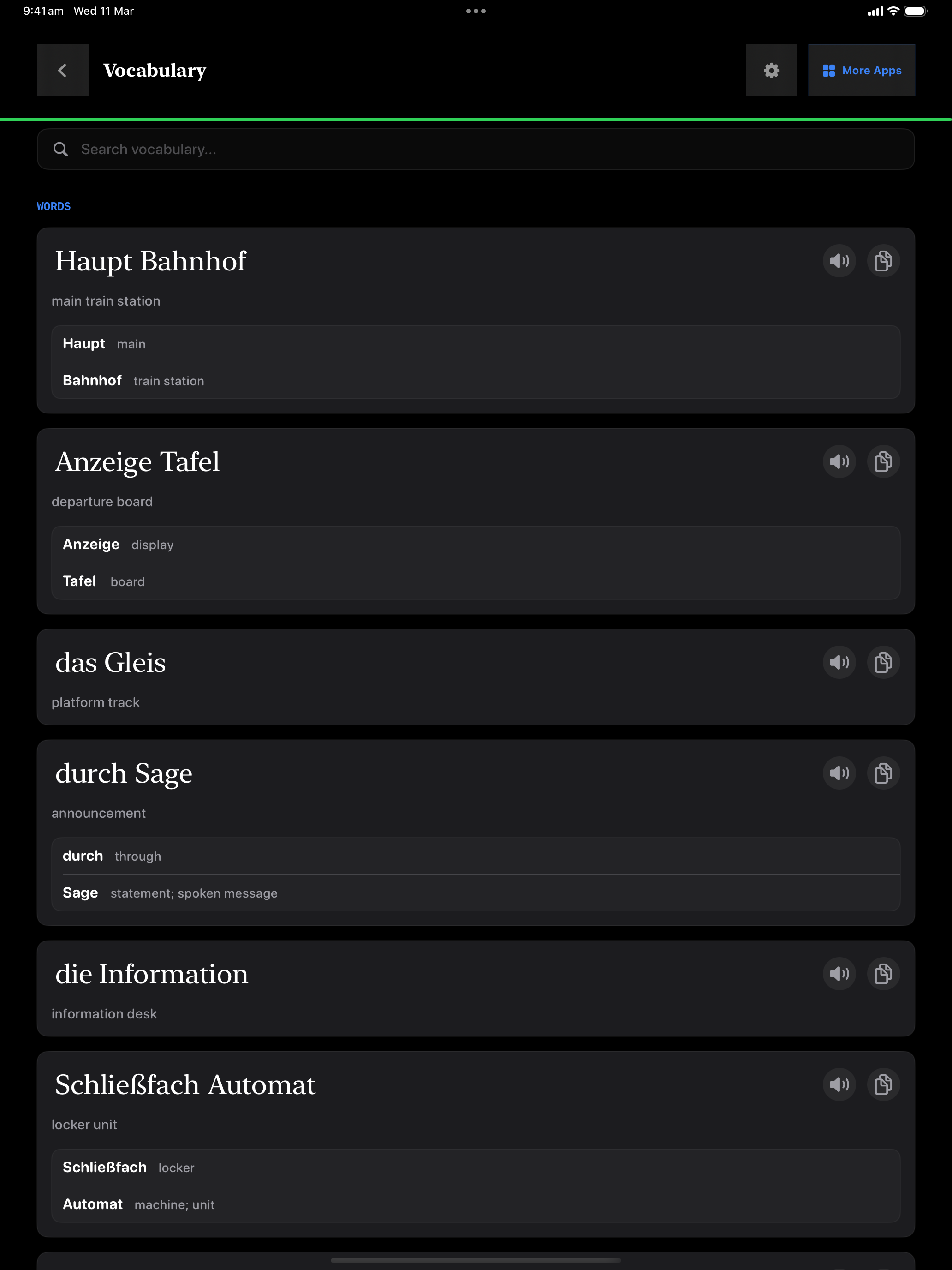Copy the durch Sage entry
The height and width of the screenshot is (1270, 952).
[x=883, y=773]
